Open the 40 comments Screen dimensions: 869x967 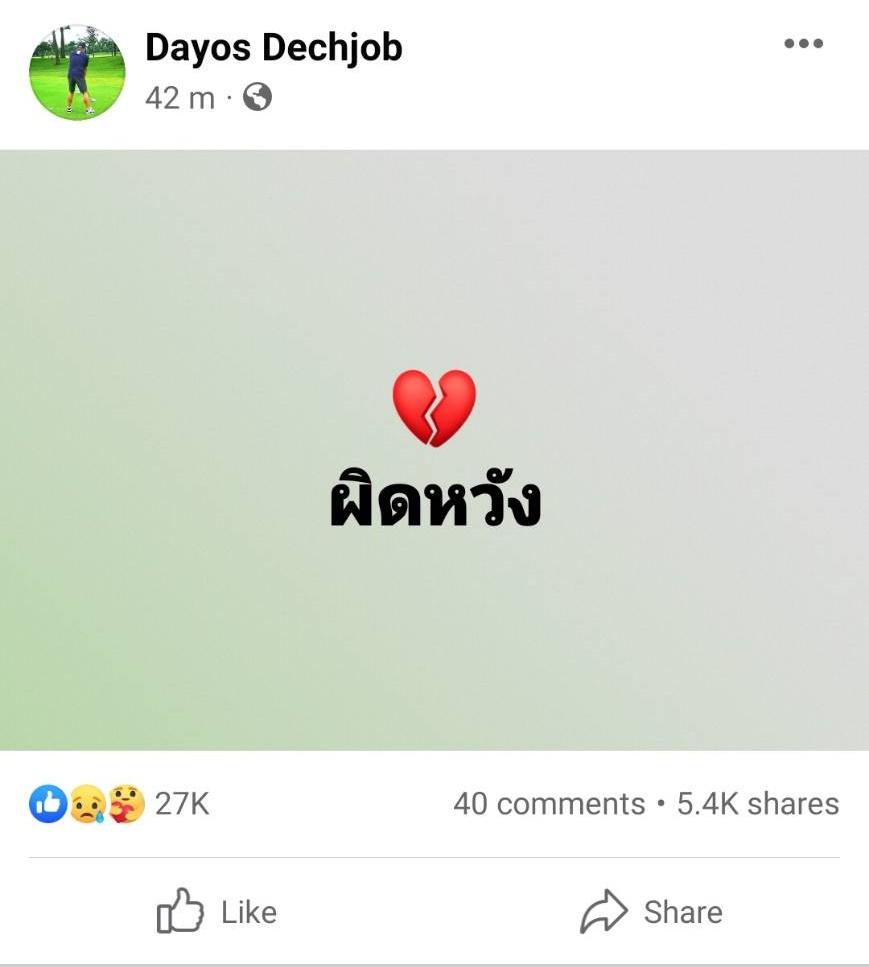click(548, 803)
